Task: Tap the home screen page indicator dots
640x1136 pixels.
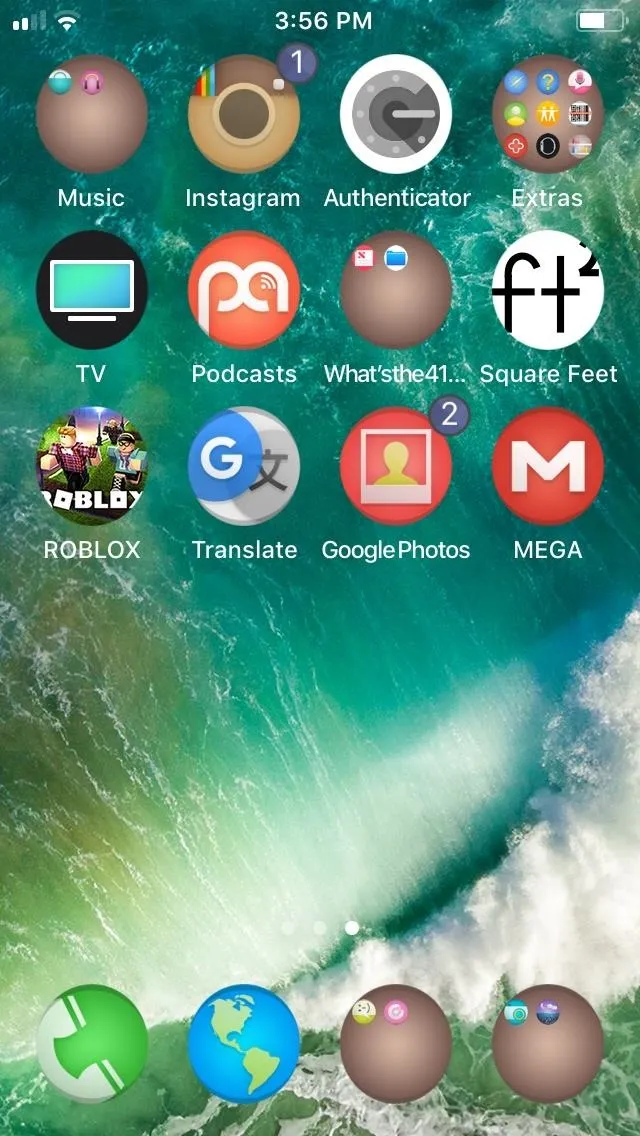Action: coord(320,927)
